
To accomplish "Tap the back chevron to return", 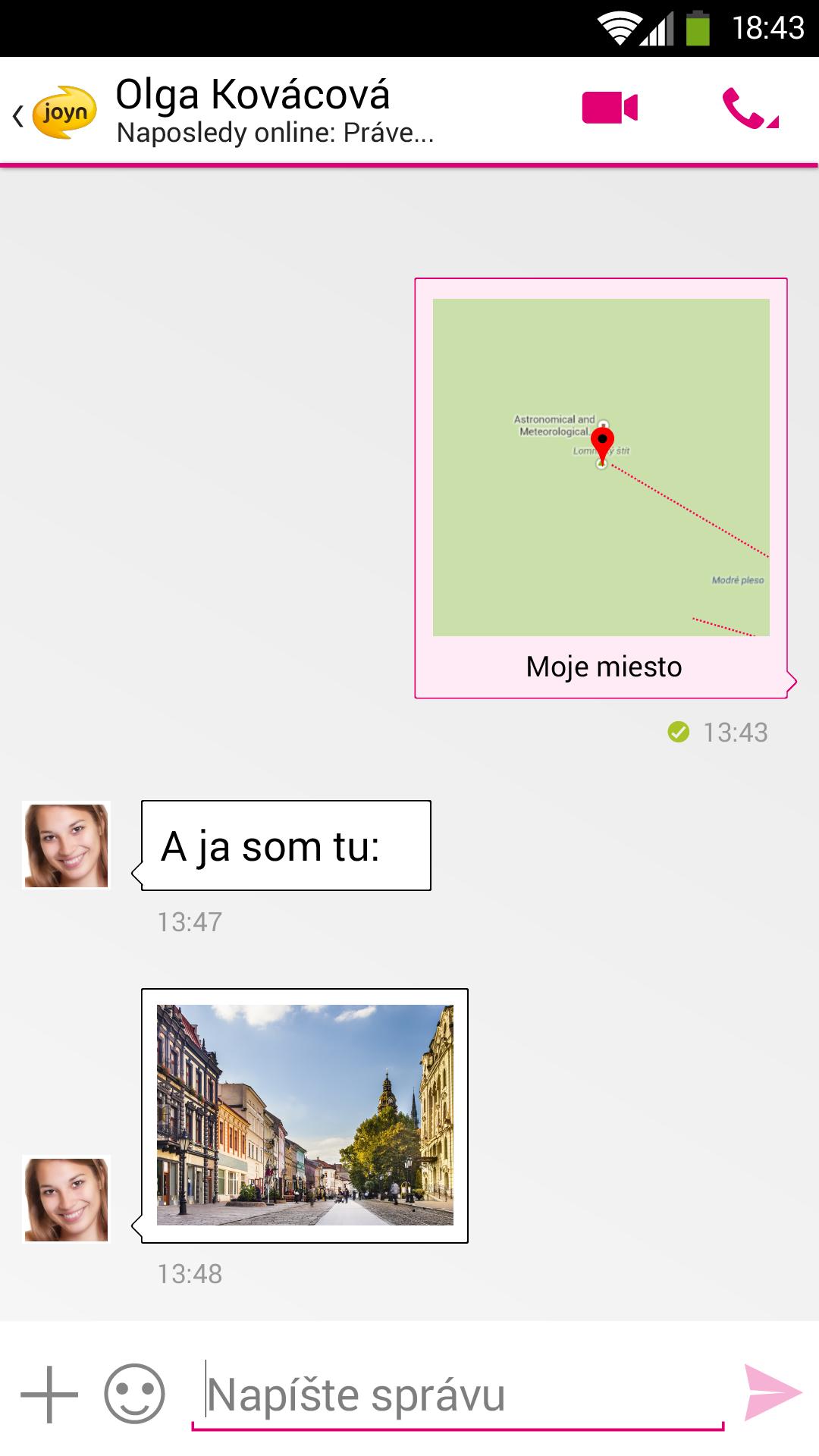I will coord(17,112).
